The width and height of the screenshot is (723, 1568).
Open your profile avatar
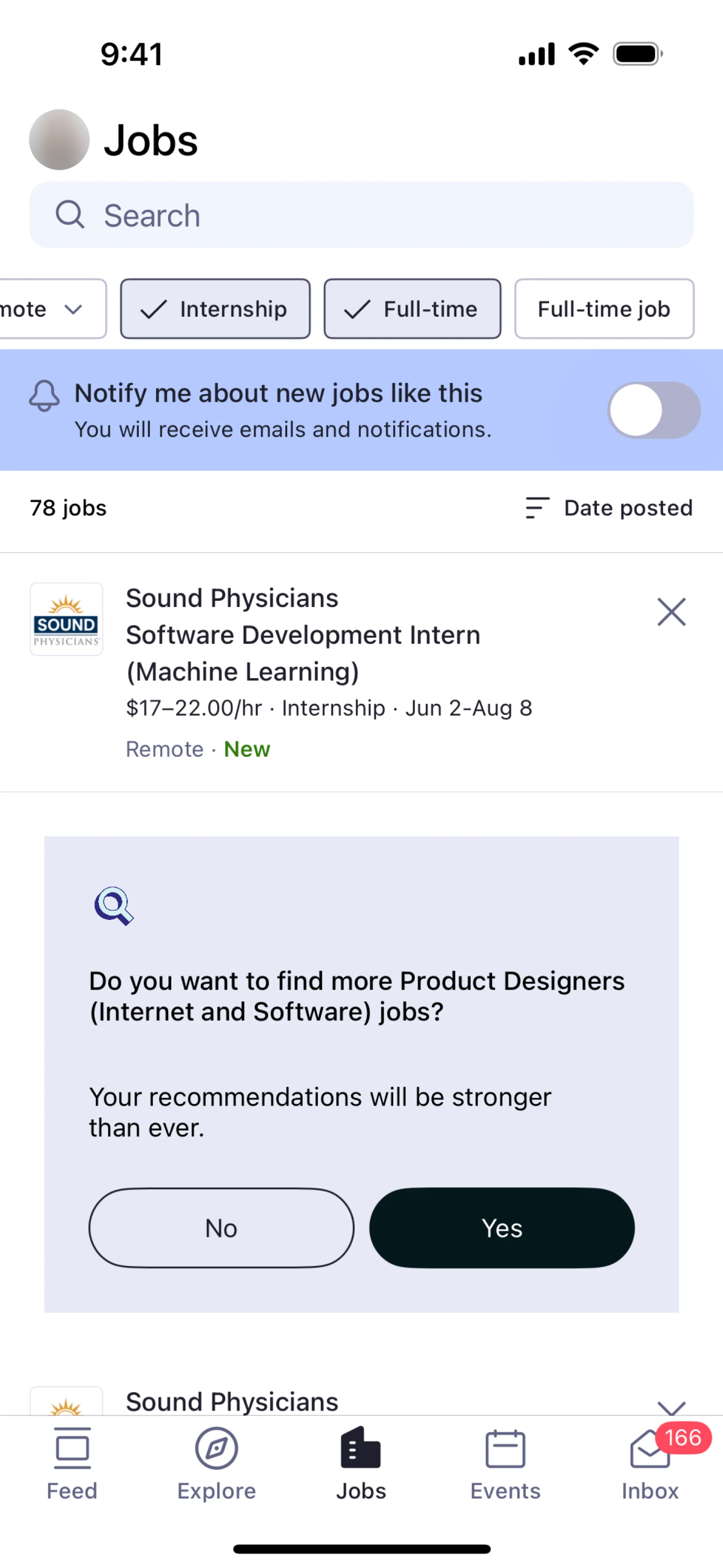(59, 139)
